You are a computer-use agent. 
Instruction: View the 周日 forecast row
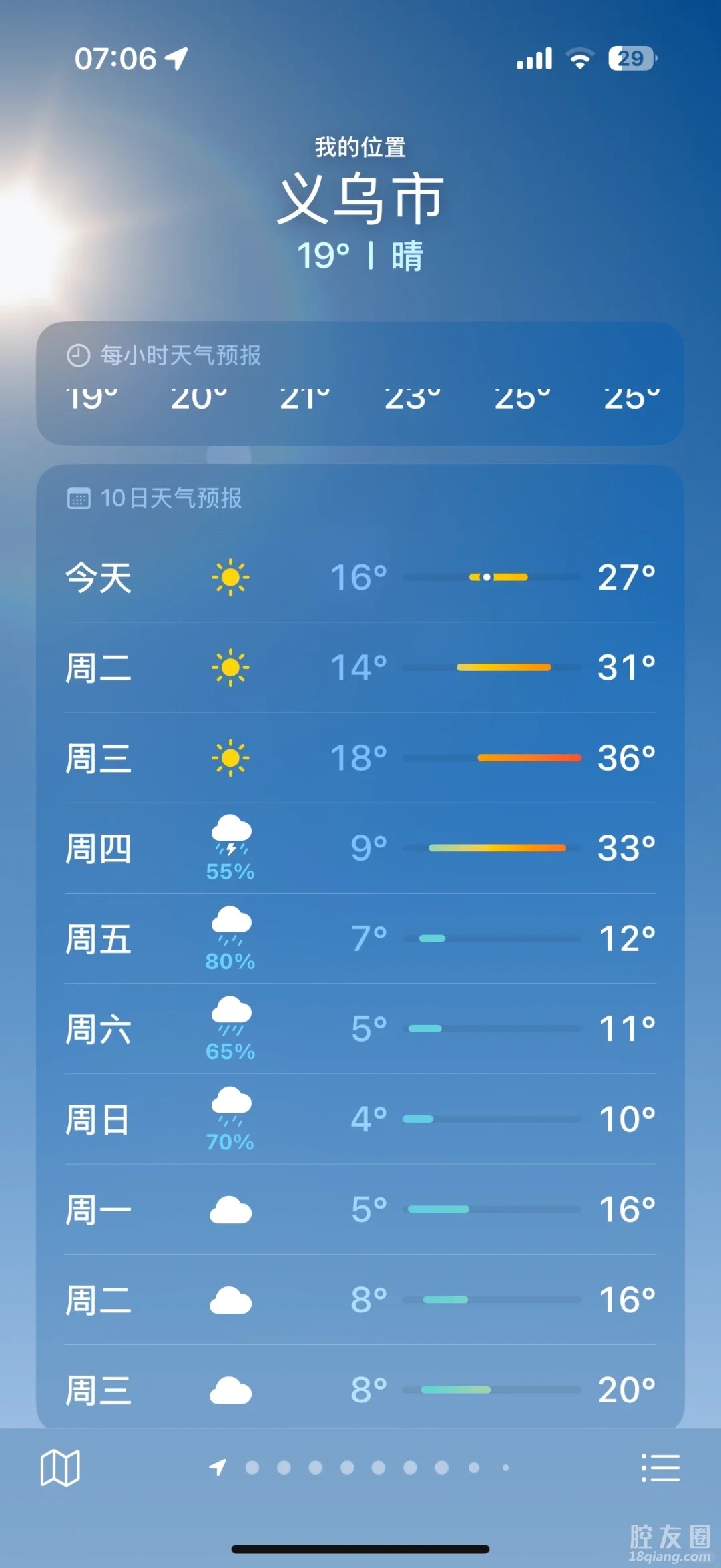coord(360,1119)
